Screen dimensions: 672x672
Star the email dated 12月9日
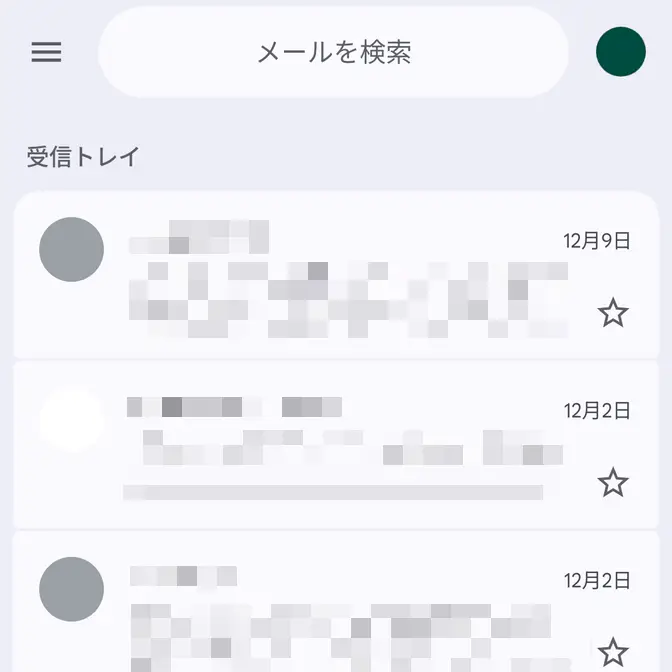tap(612, 313)
